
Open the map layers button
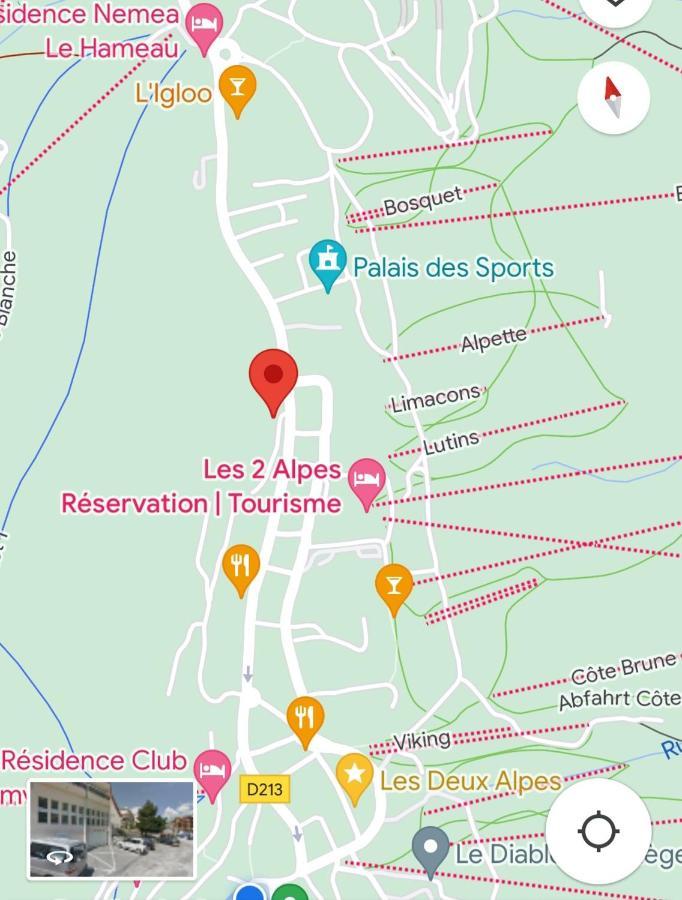point(616,8)
